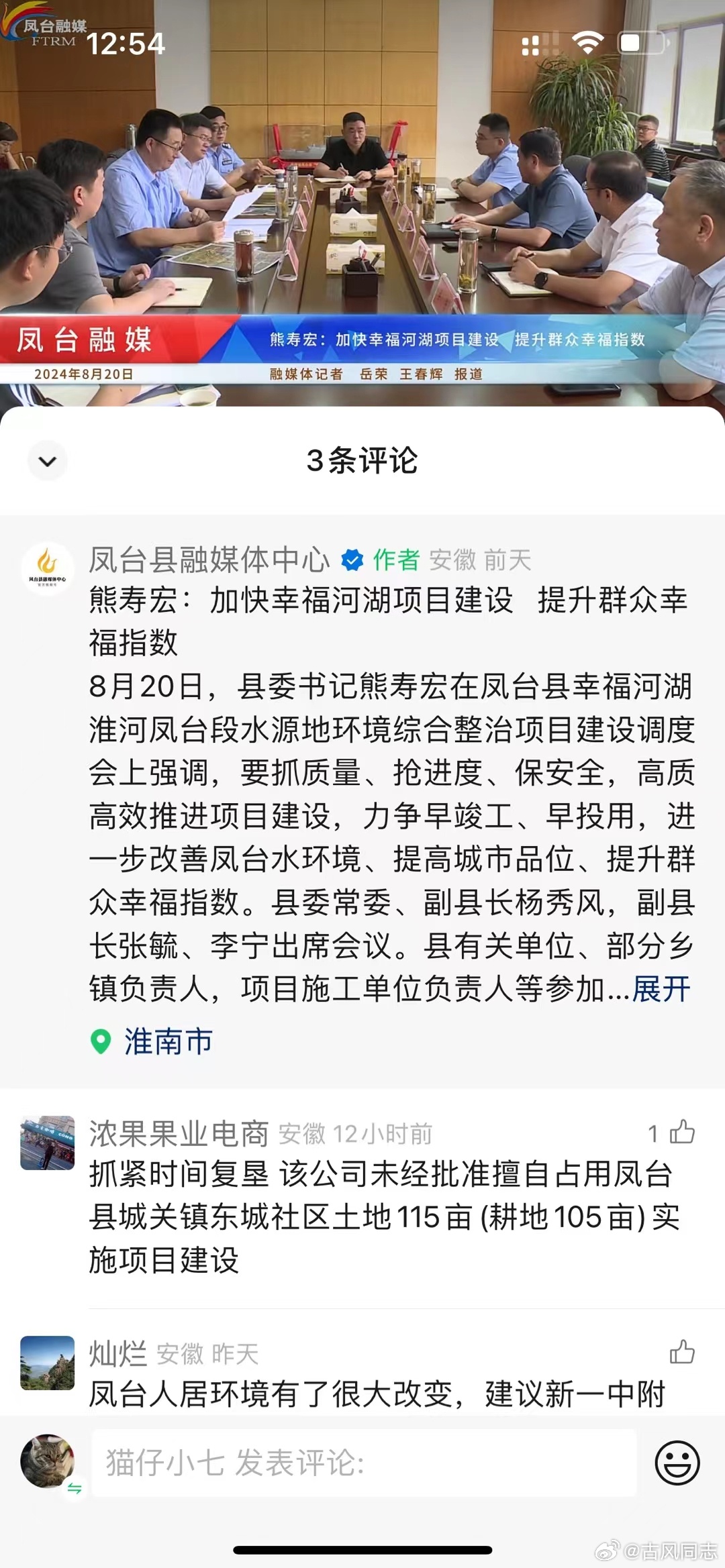Open the 淮南市 location tag
The height and width of the screenshot is (1568, 725).
(x=152, y=1041)
